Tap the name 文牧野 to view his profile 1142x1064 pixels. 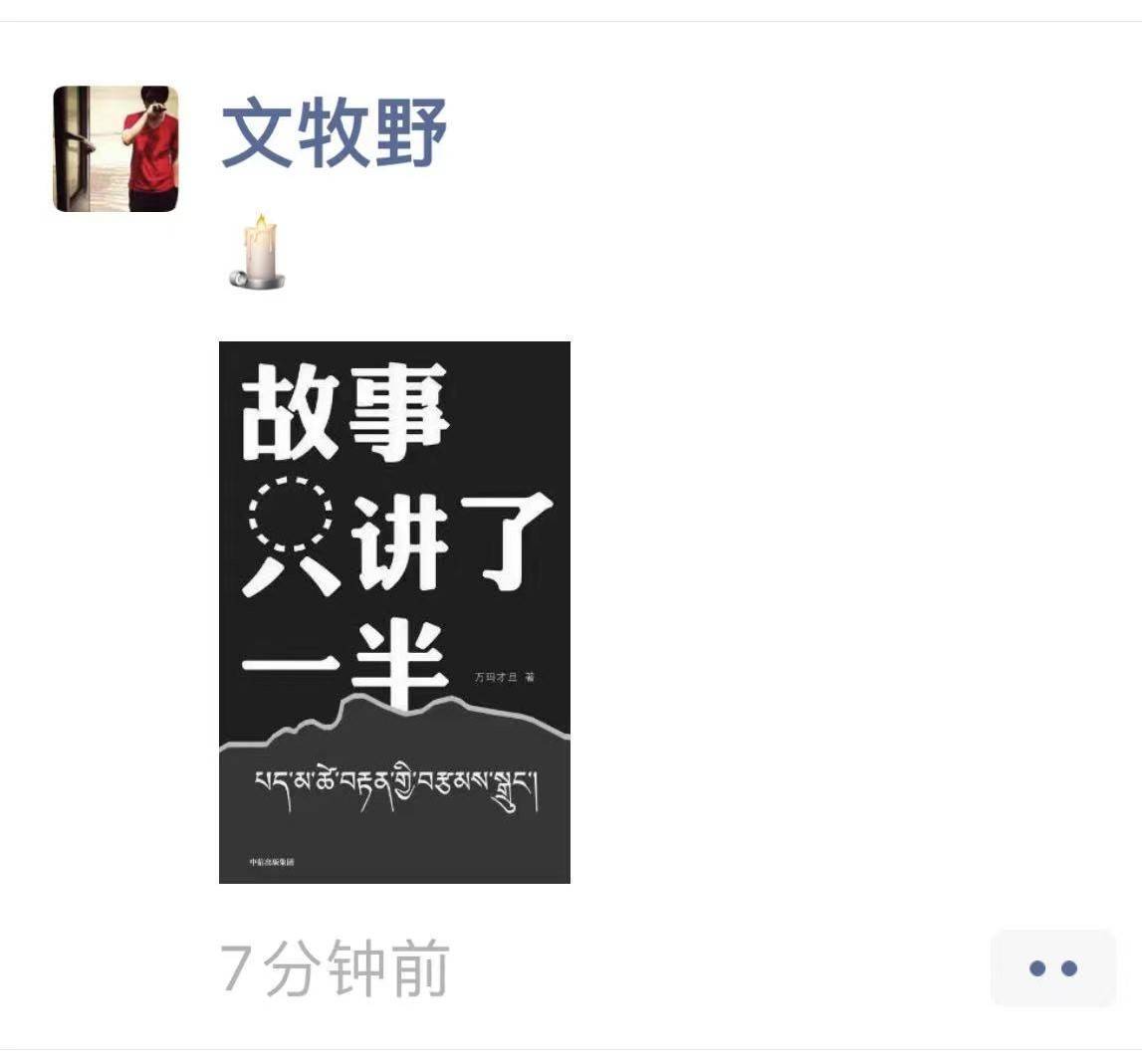333,133
